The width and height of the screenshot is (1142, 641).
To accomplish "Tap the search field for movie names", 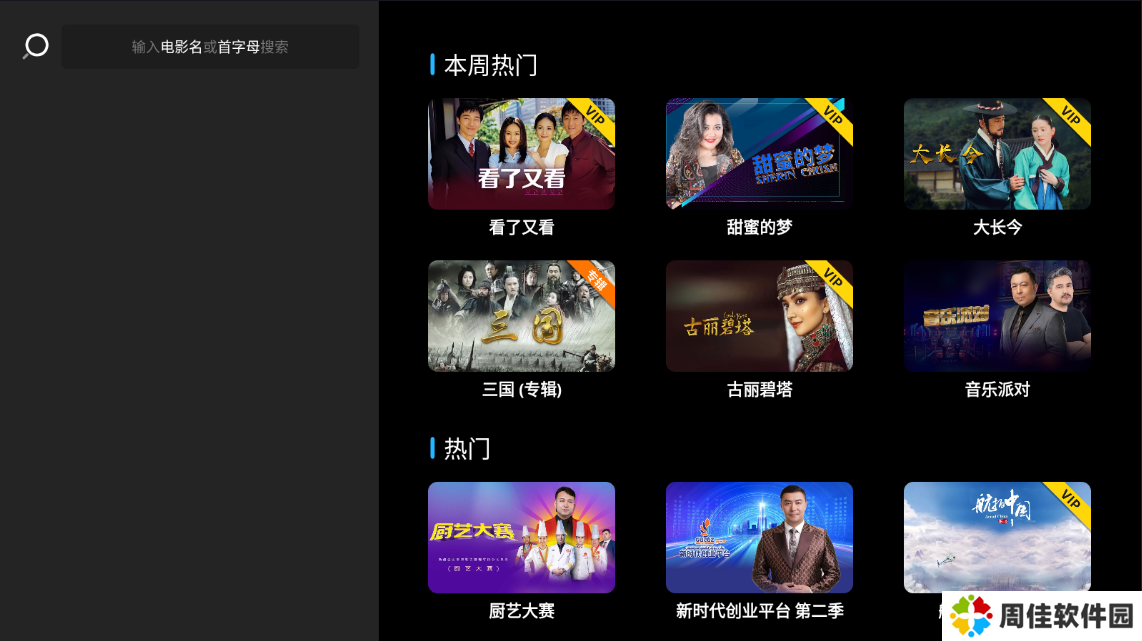I will [x=210, y=47].
